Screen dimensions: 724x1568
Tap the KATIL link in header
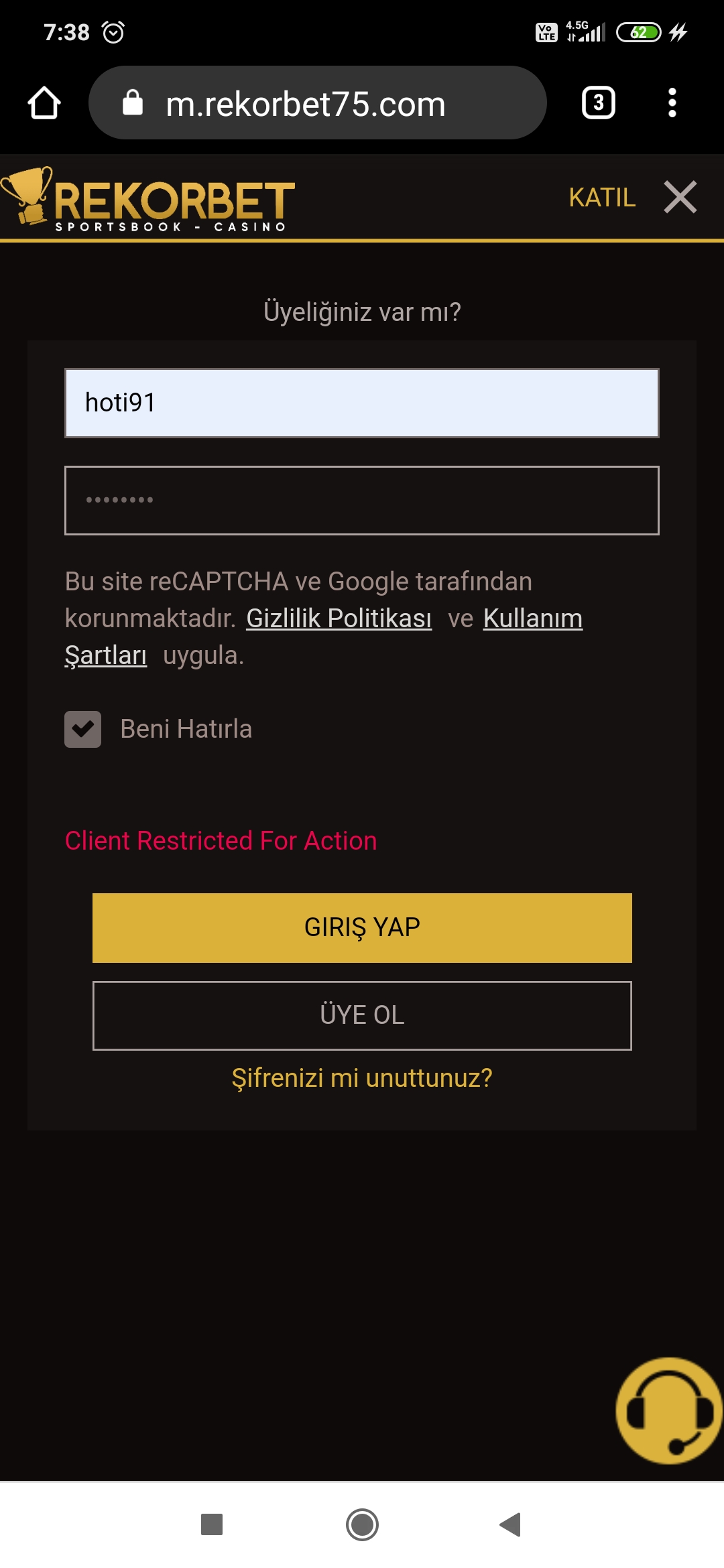(602, 198)
